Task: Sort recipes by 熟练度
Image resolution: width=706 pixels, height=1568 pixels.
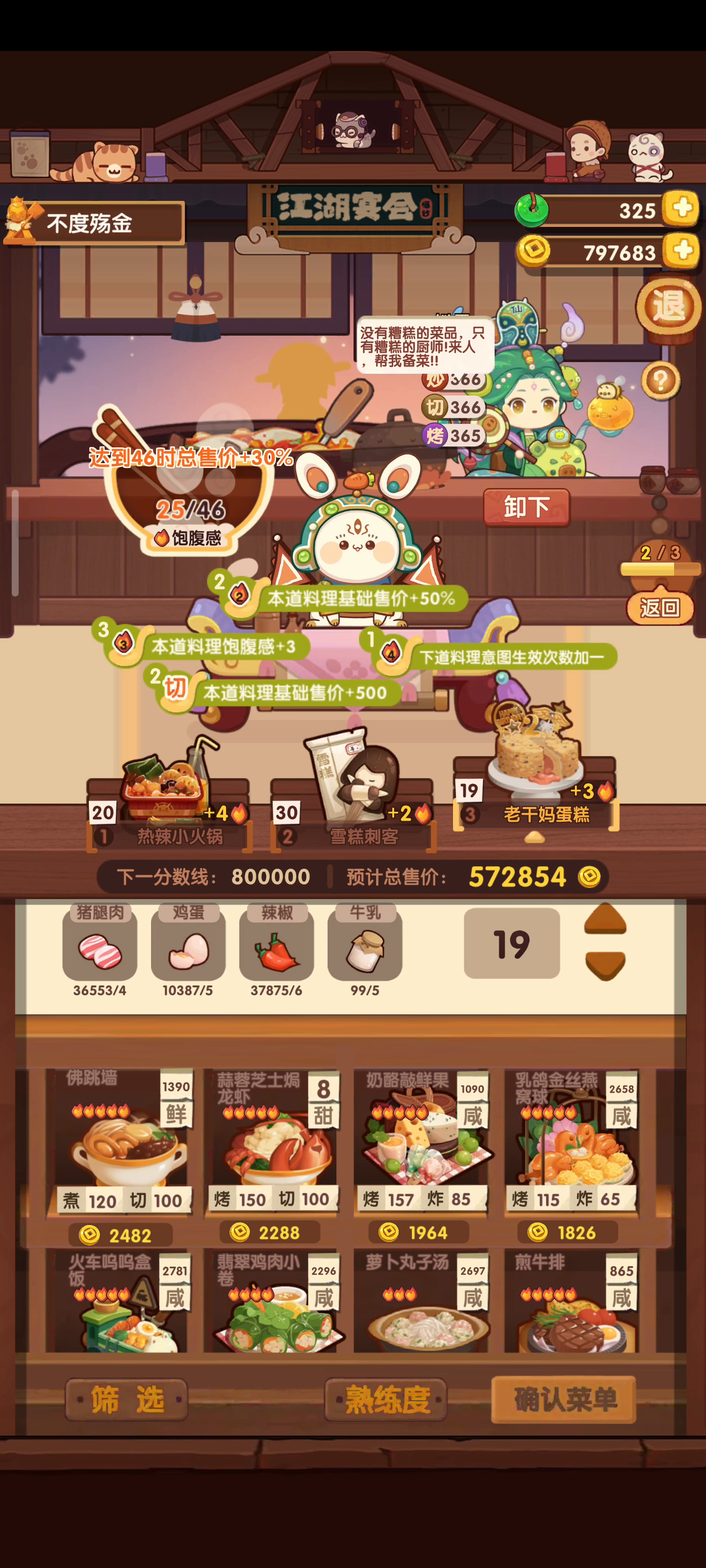Action: pyautogui.click(x=386, y=1399)
